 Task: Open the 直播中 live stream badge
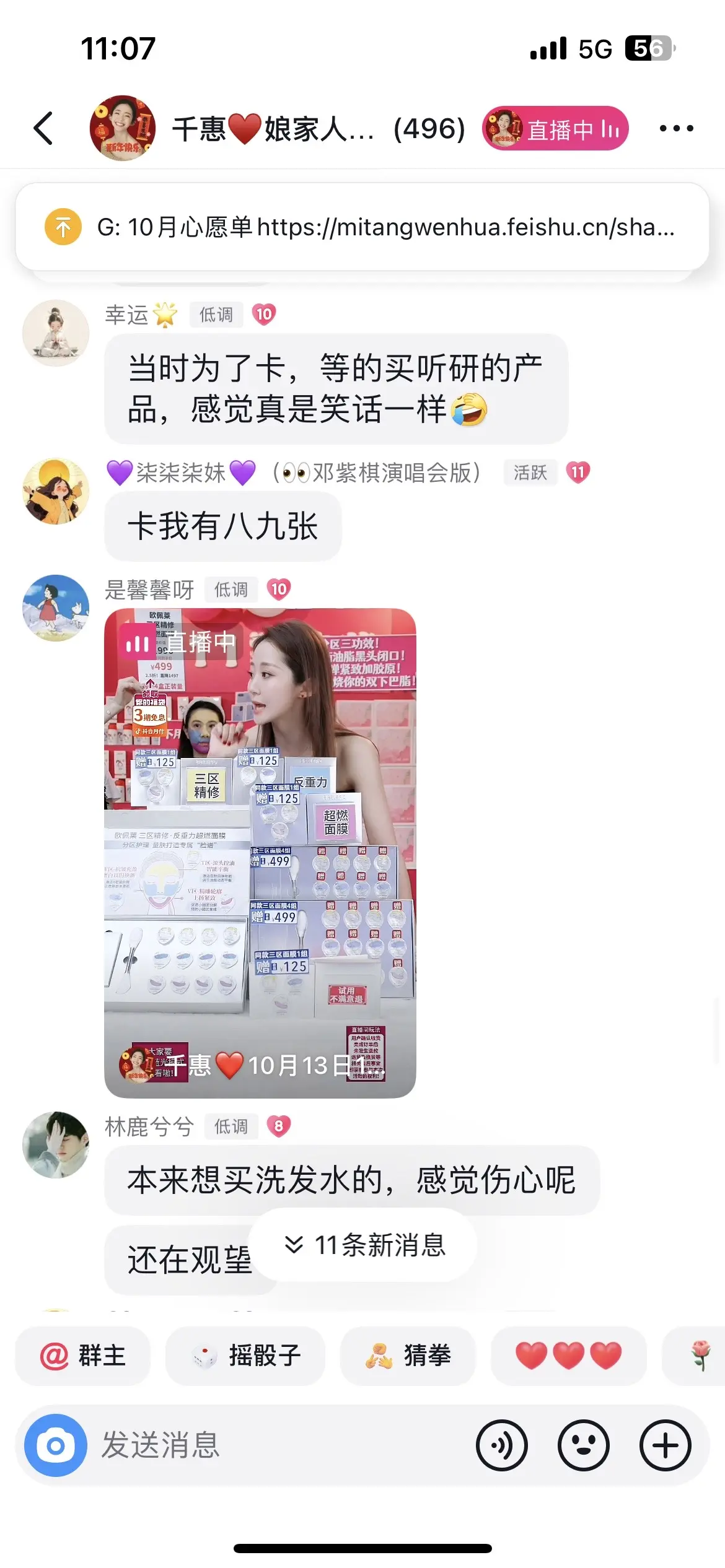pos(555,129)
